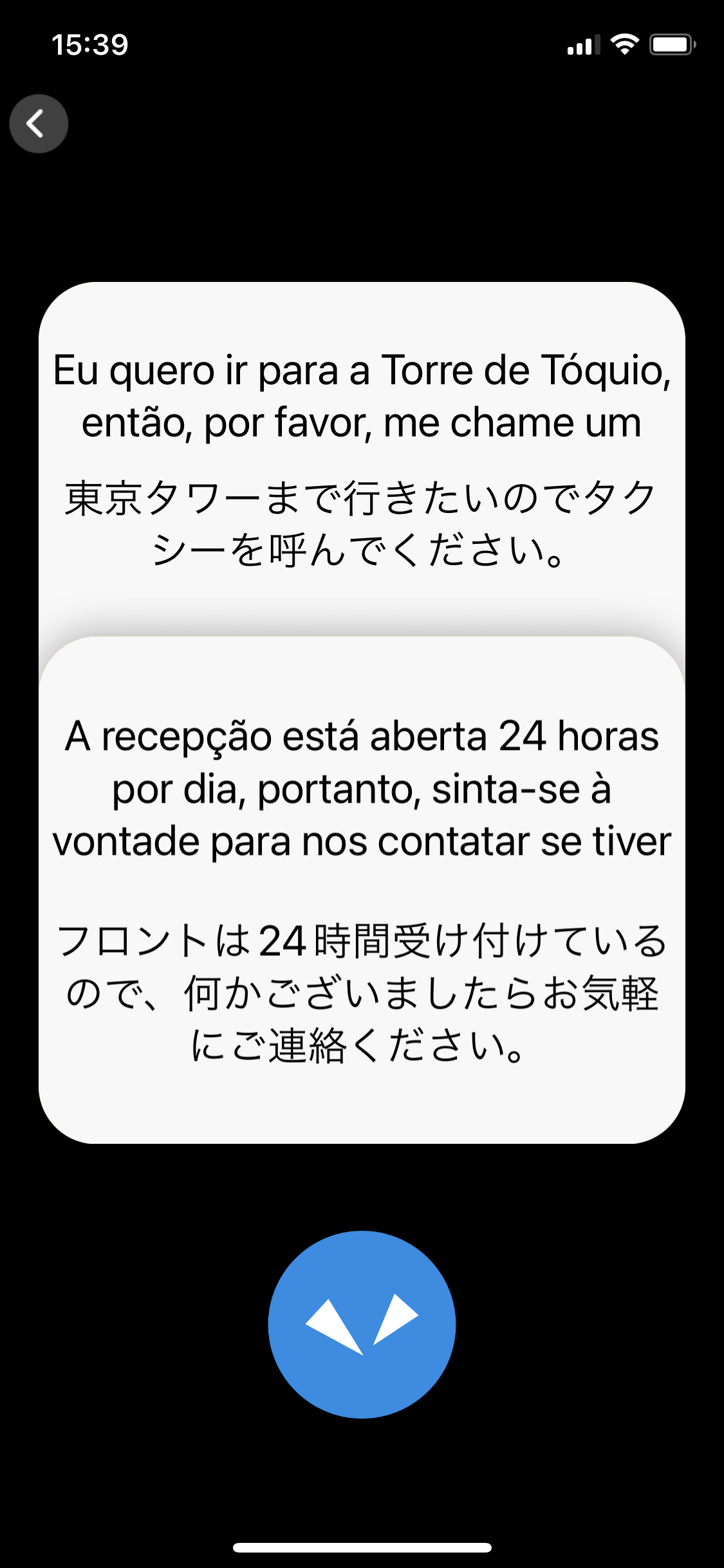Return to previous screen via back button
Image resolution: width=724 pixels, height=1568 pixels.
click(39, 123)
